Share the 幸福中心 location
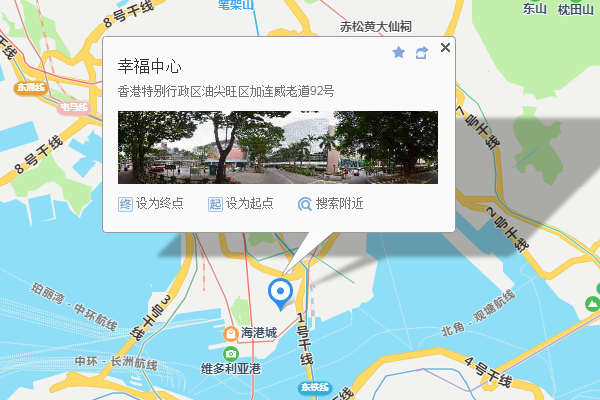Viewport: 600px width, 400px height. 422,53
